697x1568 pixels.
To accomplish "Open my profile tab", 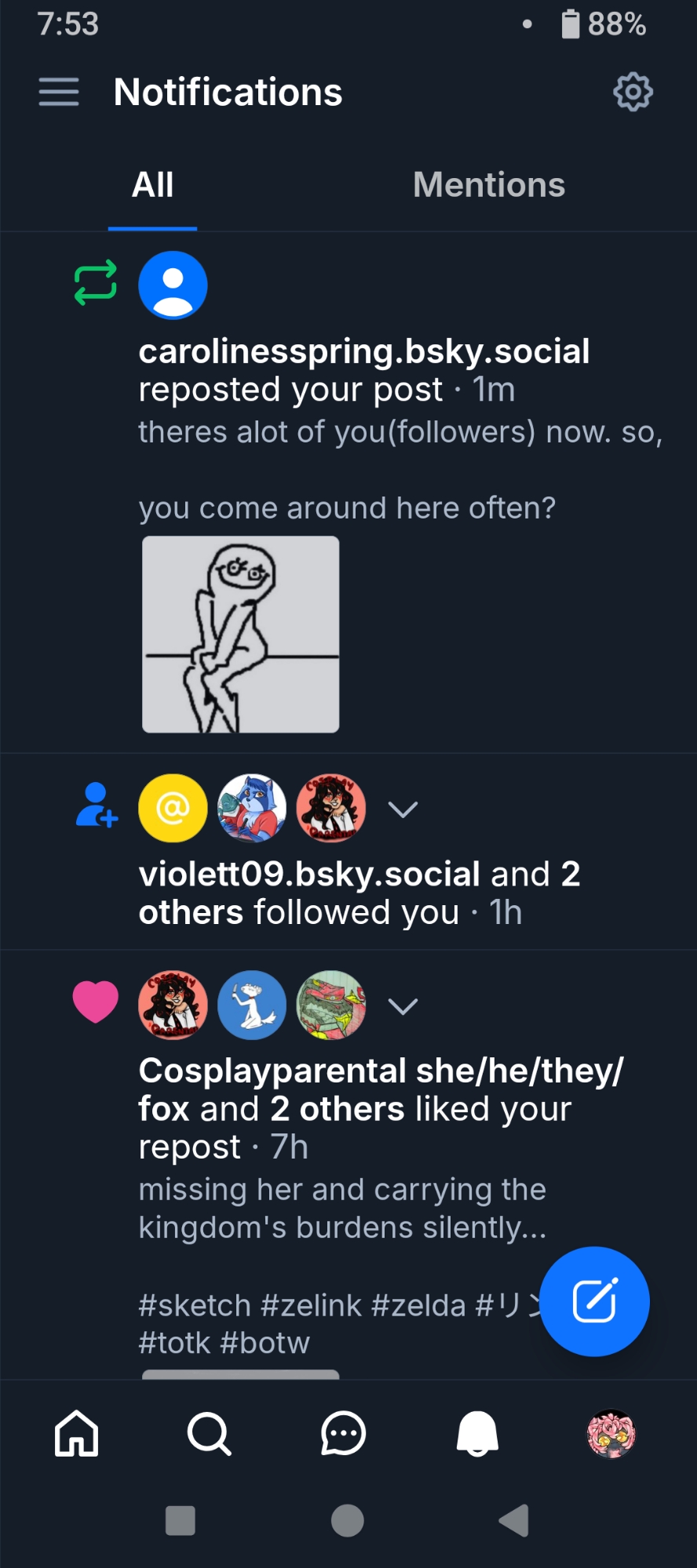I will [x=611, y=1433].
